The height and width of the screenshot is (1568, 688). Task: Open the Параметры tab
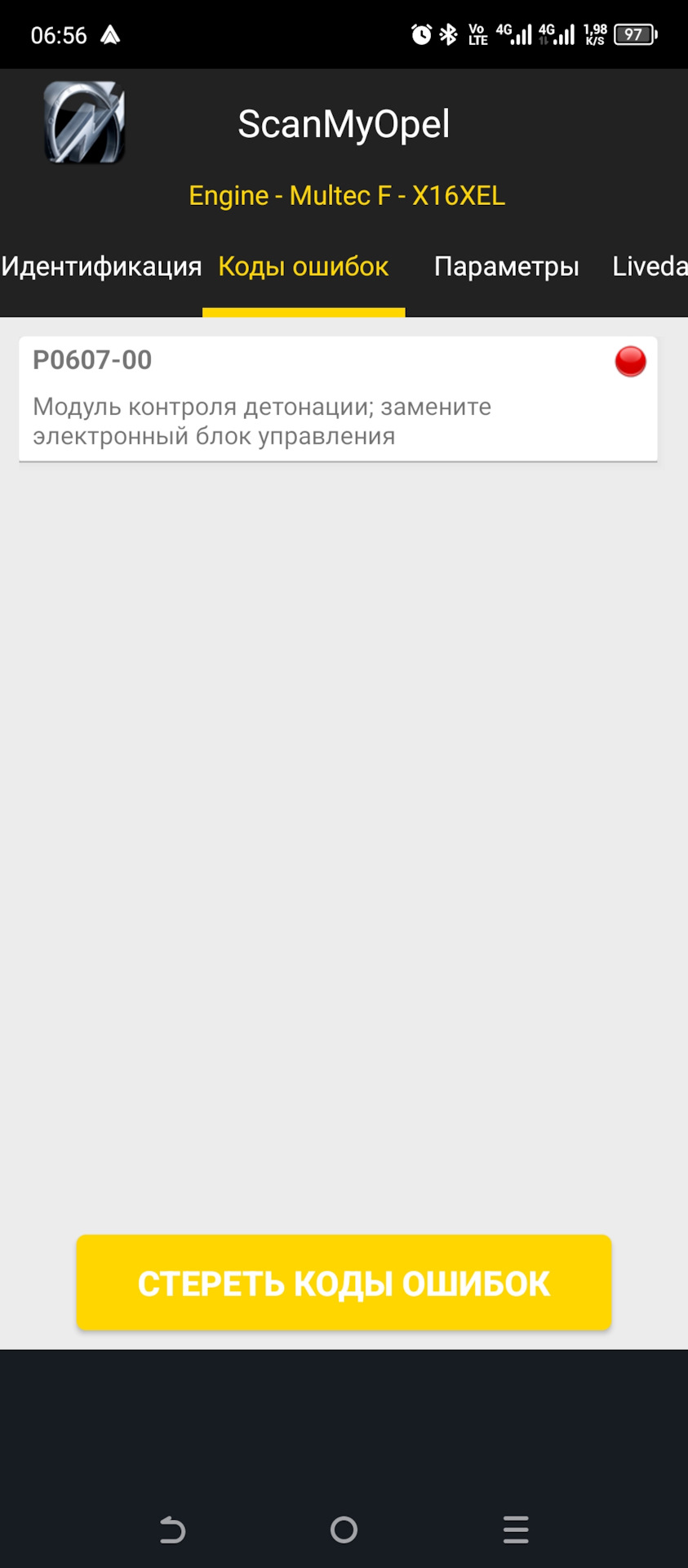pyautogui.click(x=506, y=267)
